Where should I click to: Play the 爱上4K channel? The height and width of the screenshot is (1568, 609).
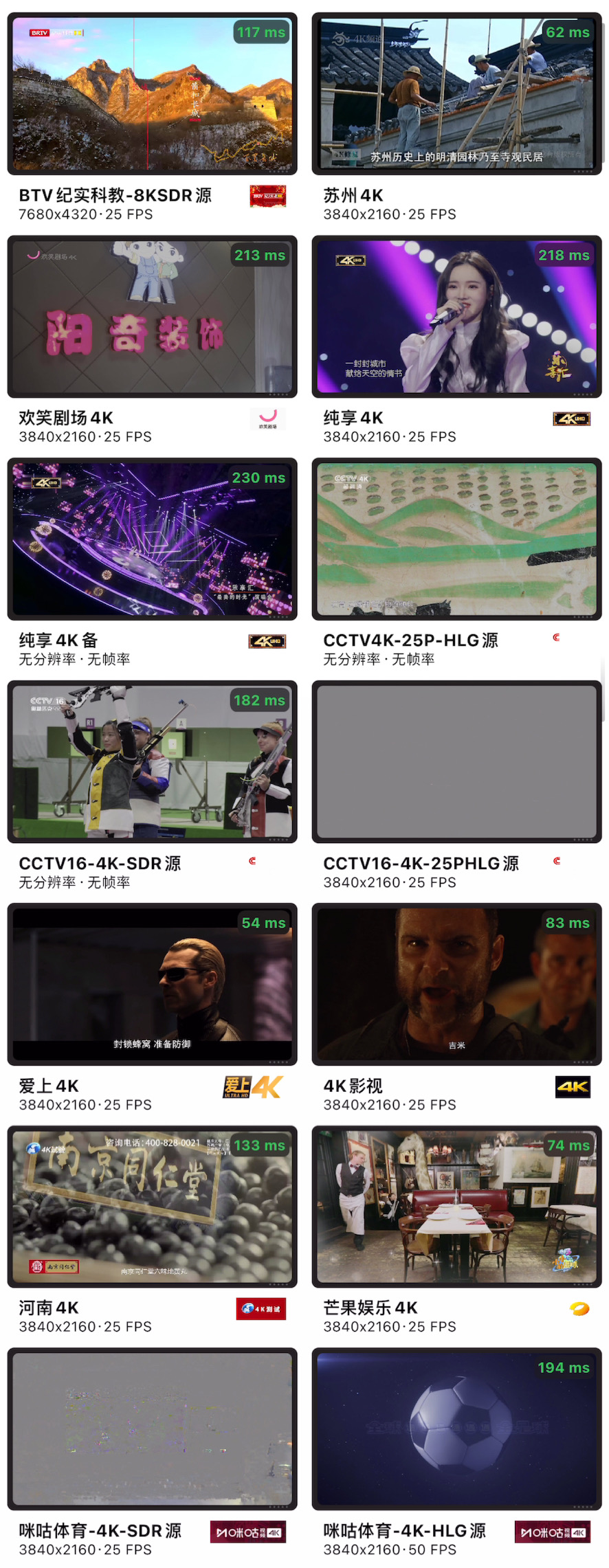tap(152, 985)
